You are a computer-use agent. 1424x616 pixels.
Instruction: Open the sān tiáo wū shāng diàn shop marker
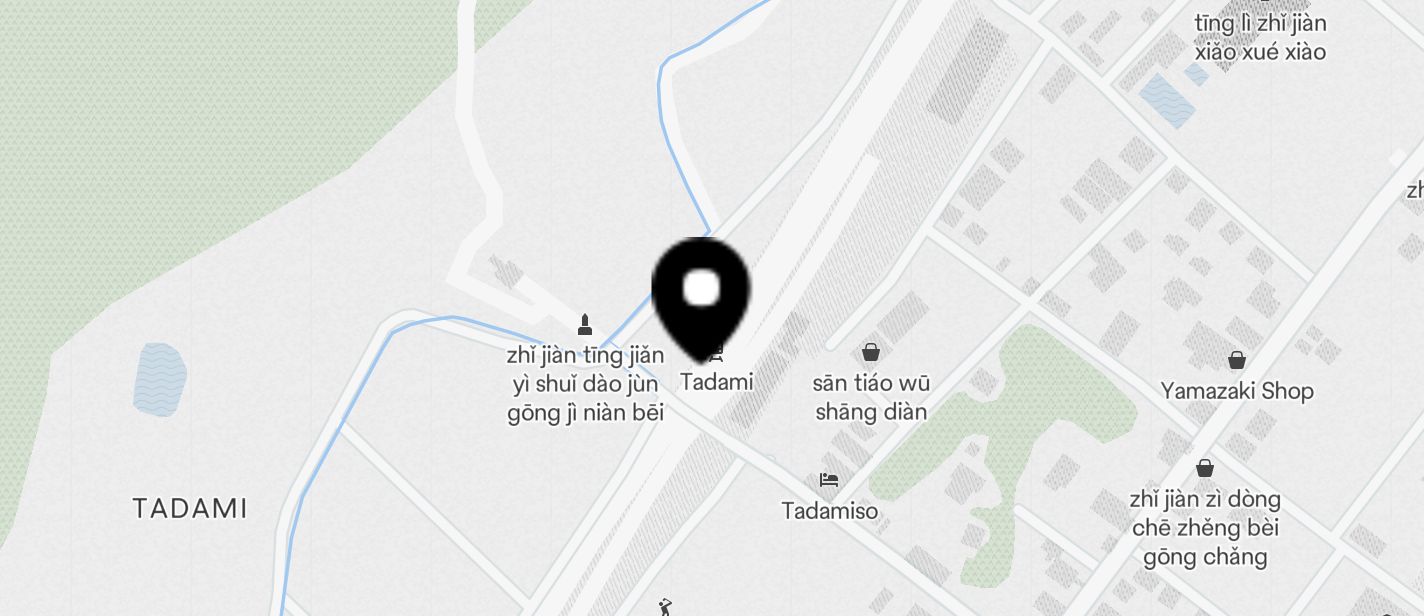[871, 352]
